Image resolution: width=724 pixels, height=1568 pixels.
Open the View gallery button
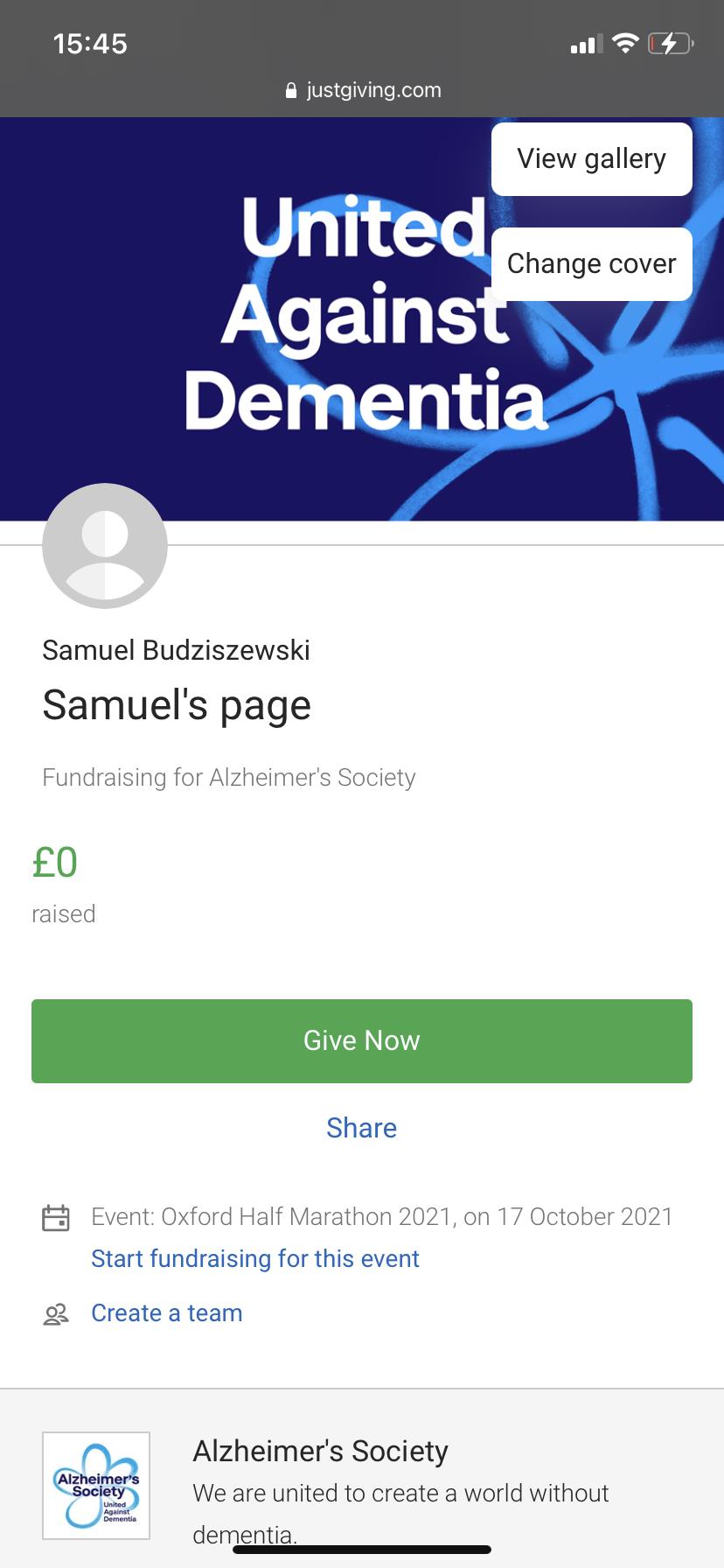[x=591, y=159]
